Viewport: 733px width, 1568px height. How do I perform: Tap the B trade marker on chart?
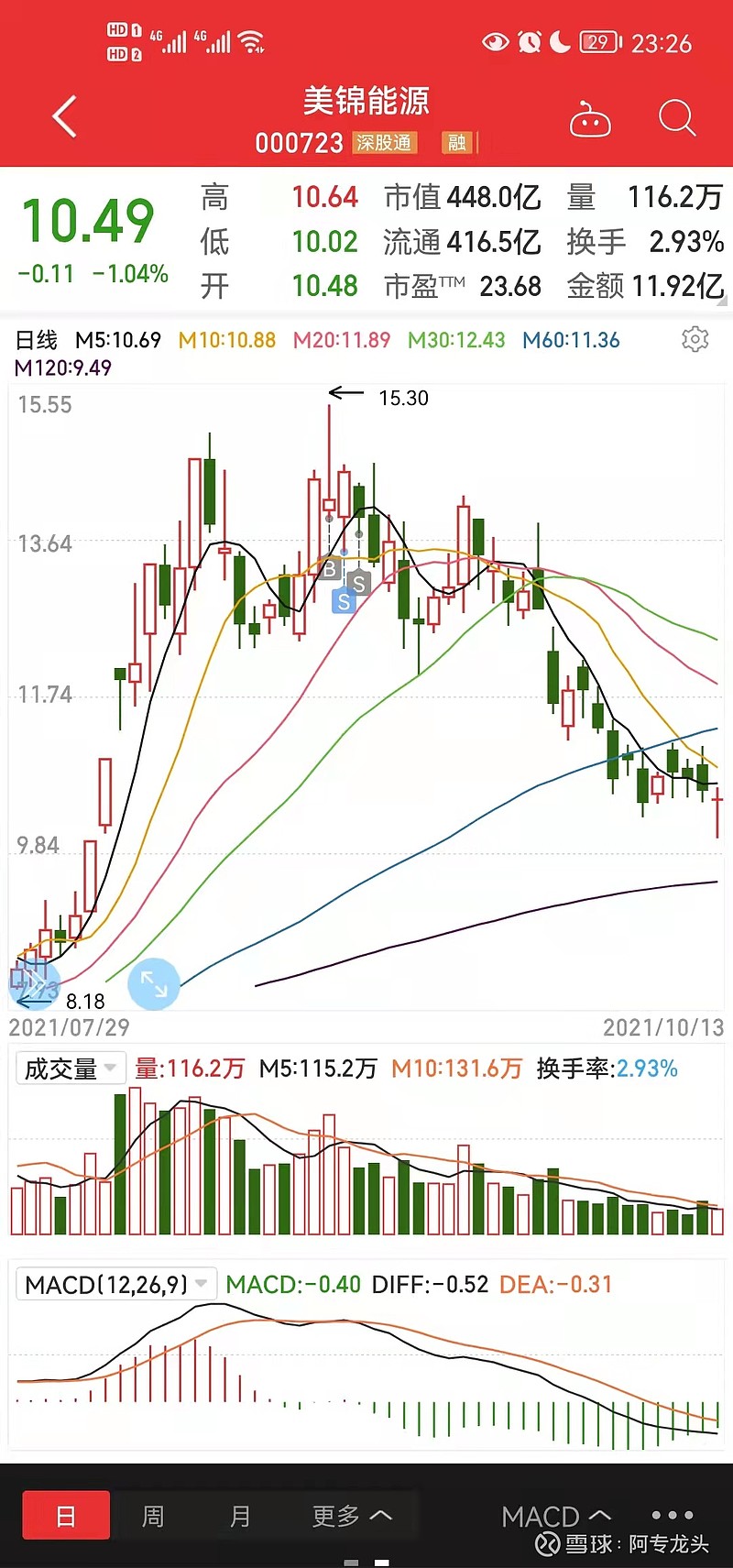point(330,569)
